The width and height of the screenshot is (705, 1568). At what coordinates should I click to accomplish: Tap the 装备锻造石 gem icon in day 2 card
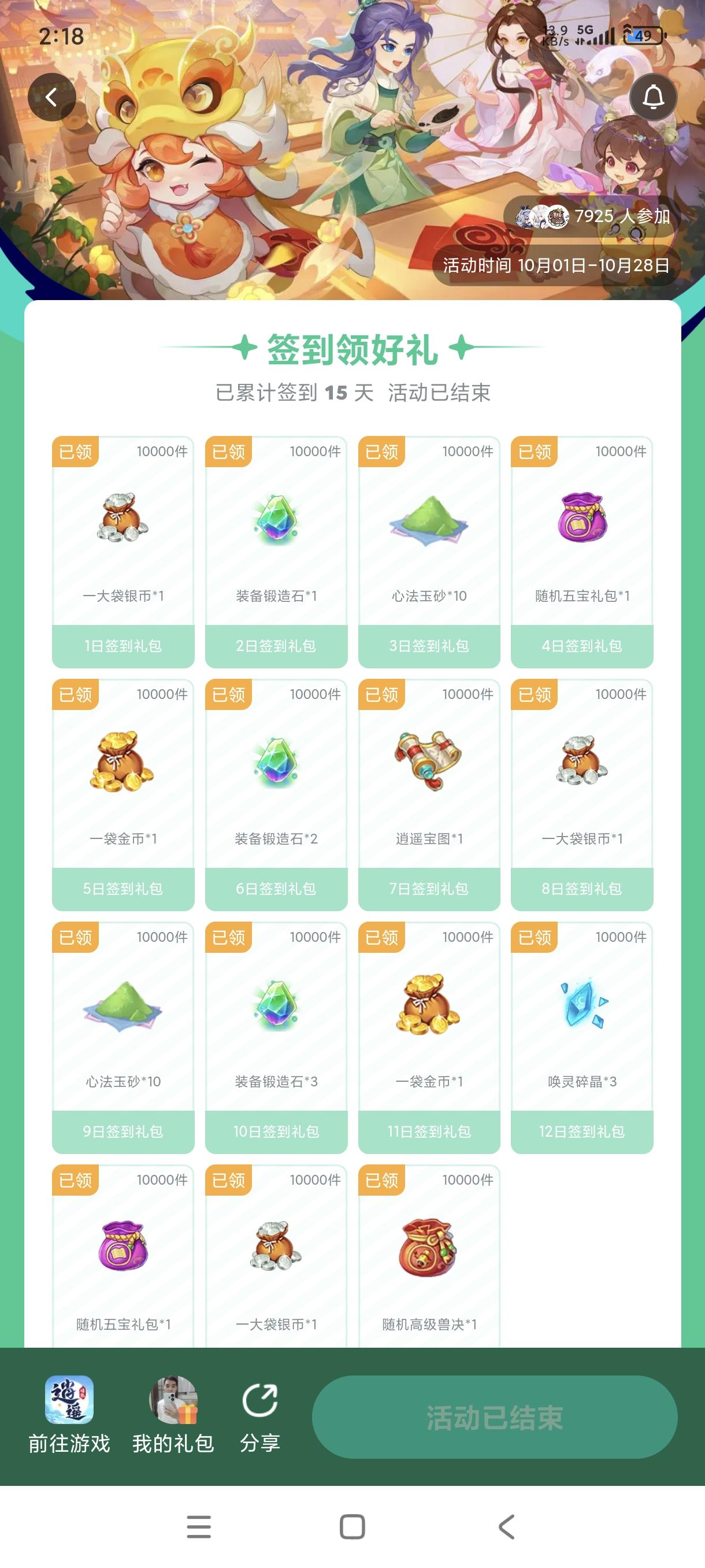pos(275,522)
